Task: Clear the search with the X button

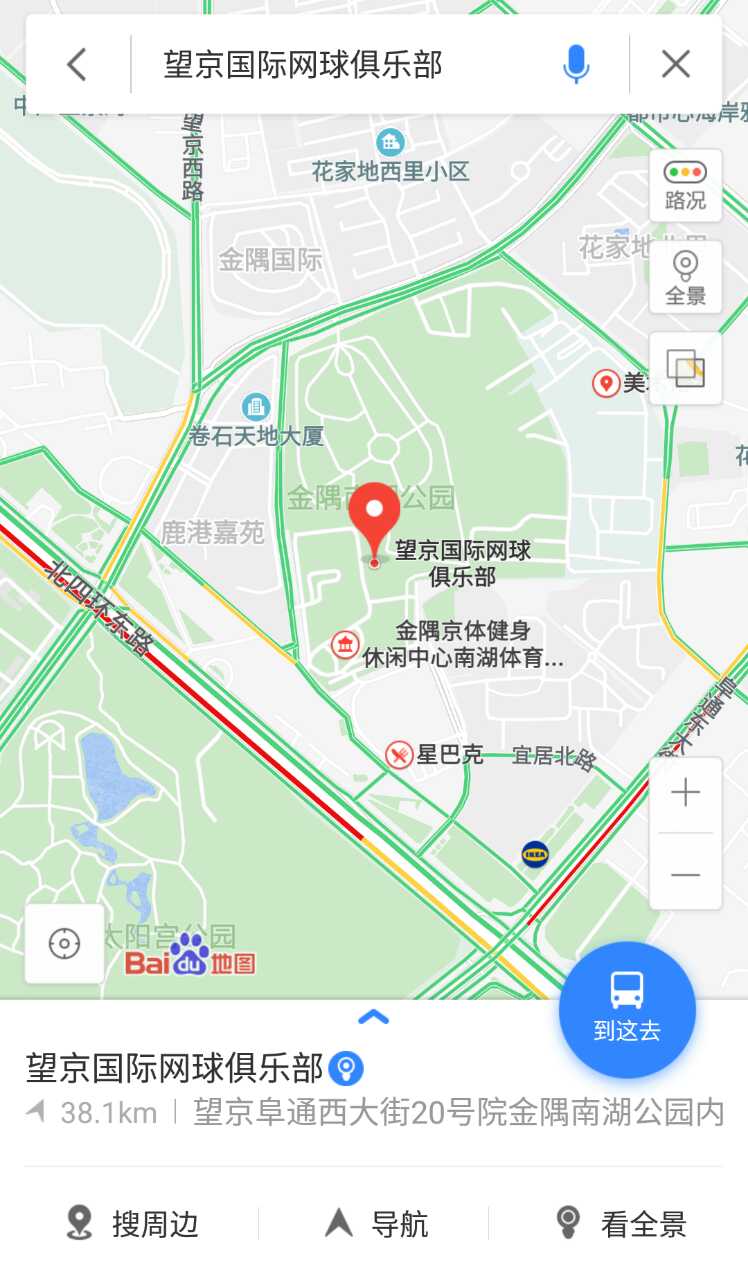Action: [675, 63]
